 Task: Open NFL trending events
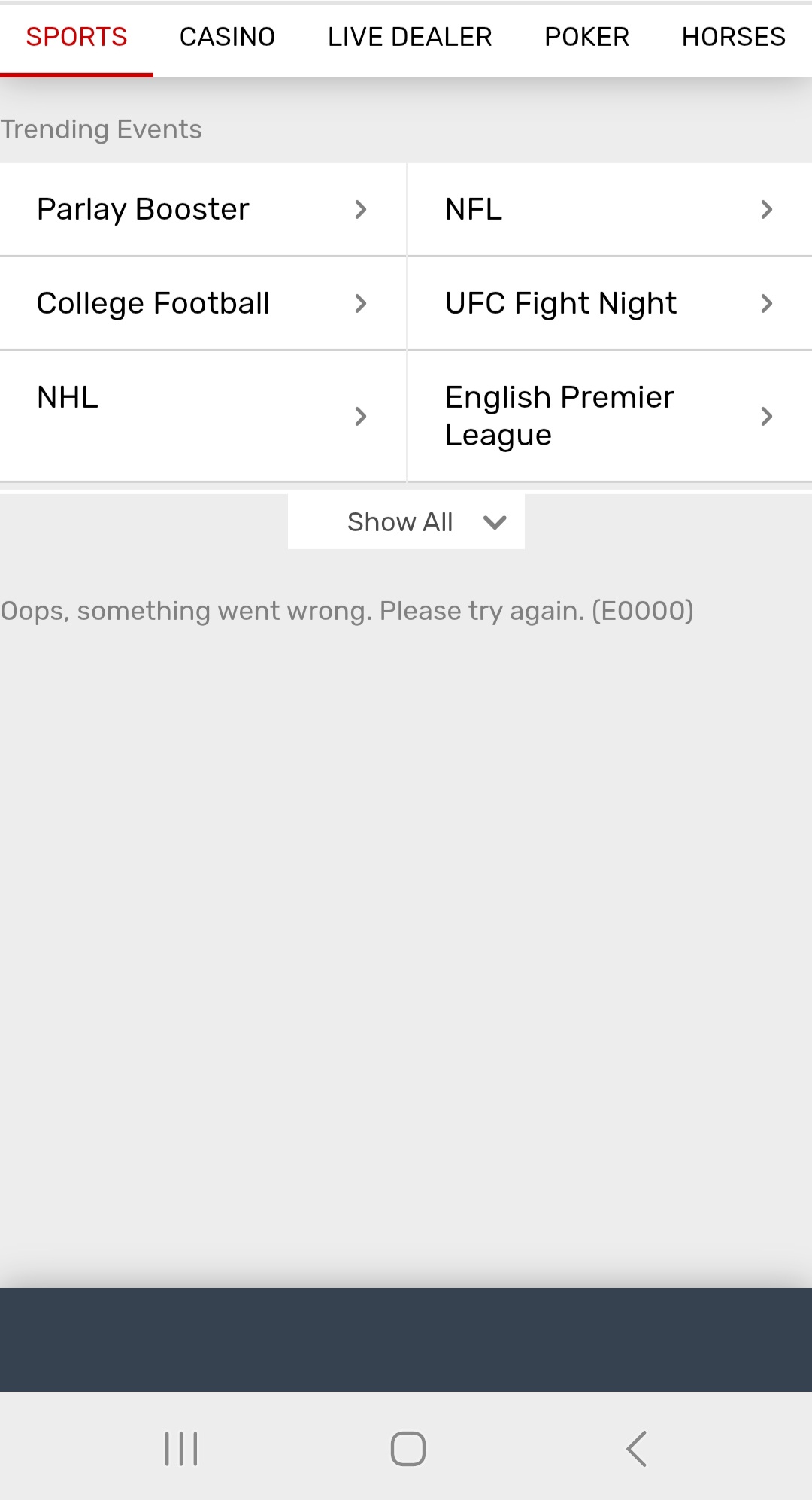point(609,209)
